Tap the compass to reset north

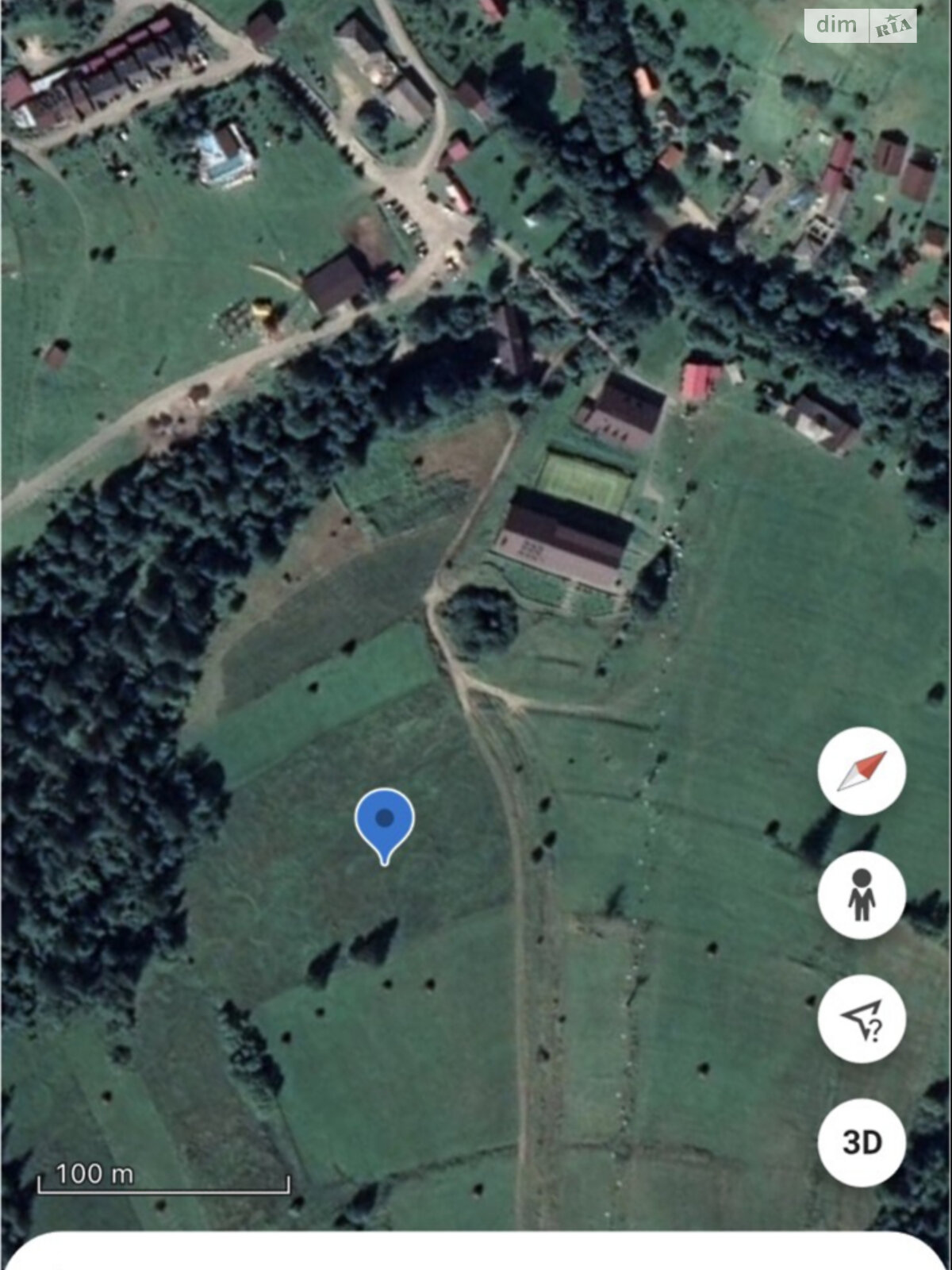[862, 771]
